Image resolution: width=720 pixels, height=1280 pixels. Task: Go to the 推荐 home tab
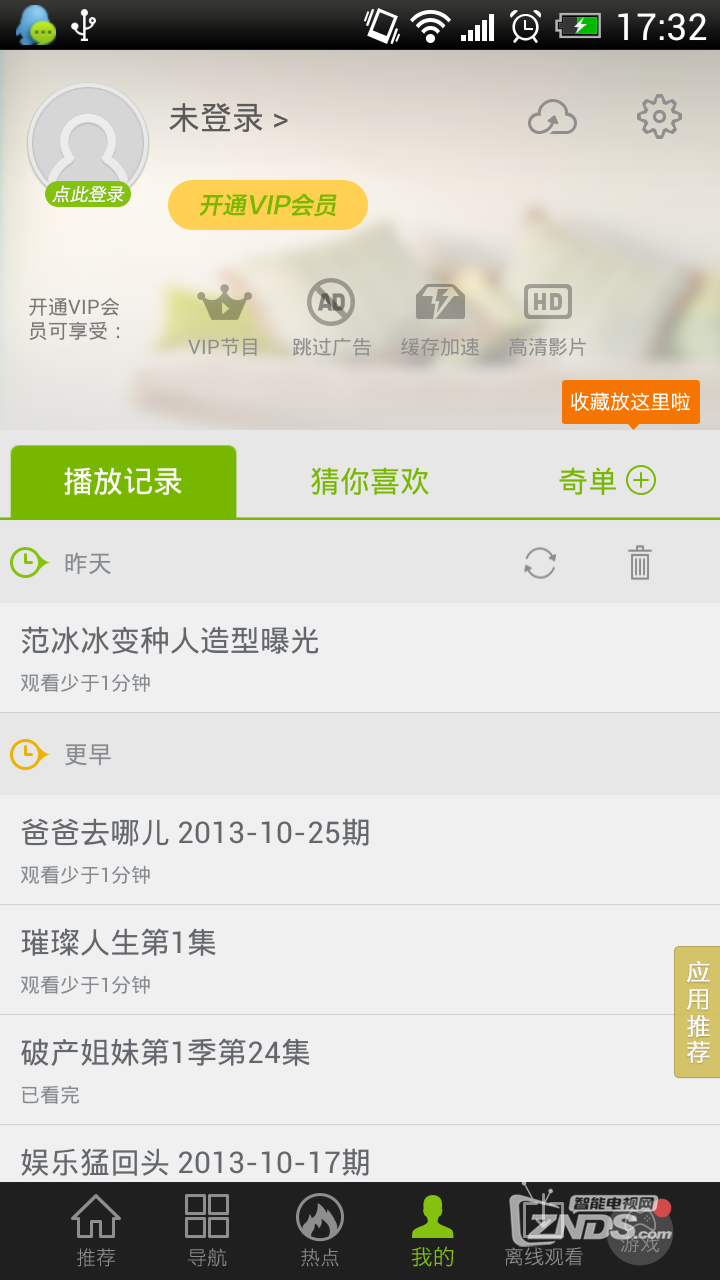[x=96, y=1232]
